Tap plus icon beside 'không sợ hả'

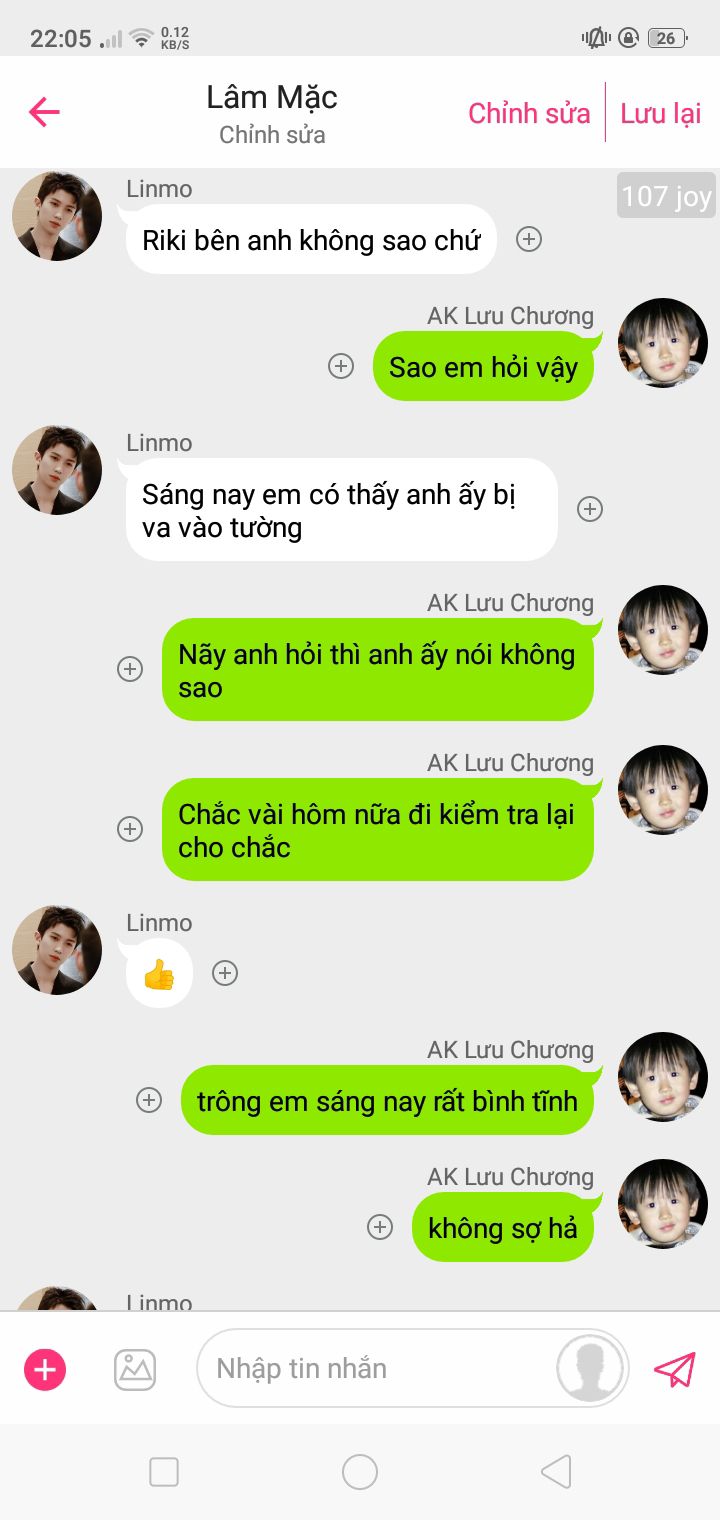point(380,1227)
